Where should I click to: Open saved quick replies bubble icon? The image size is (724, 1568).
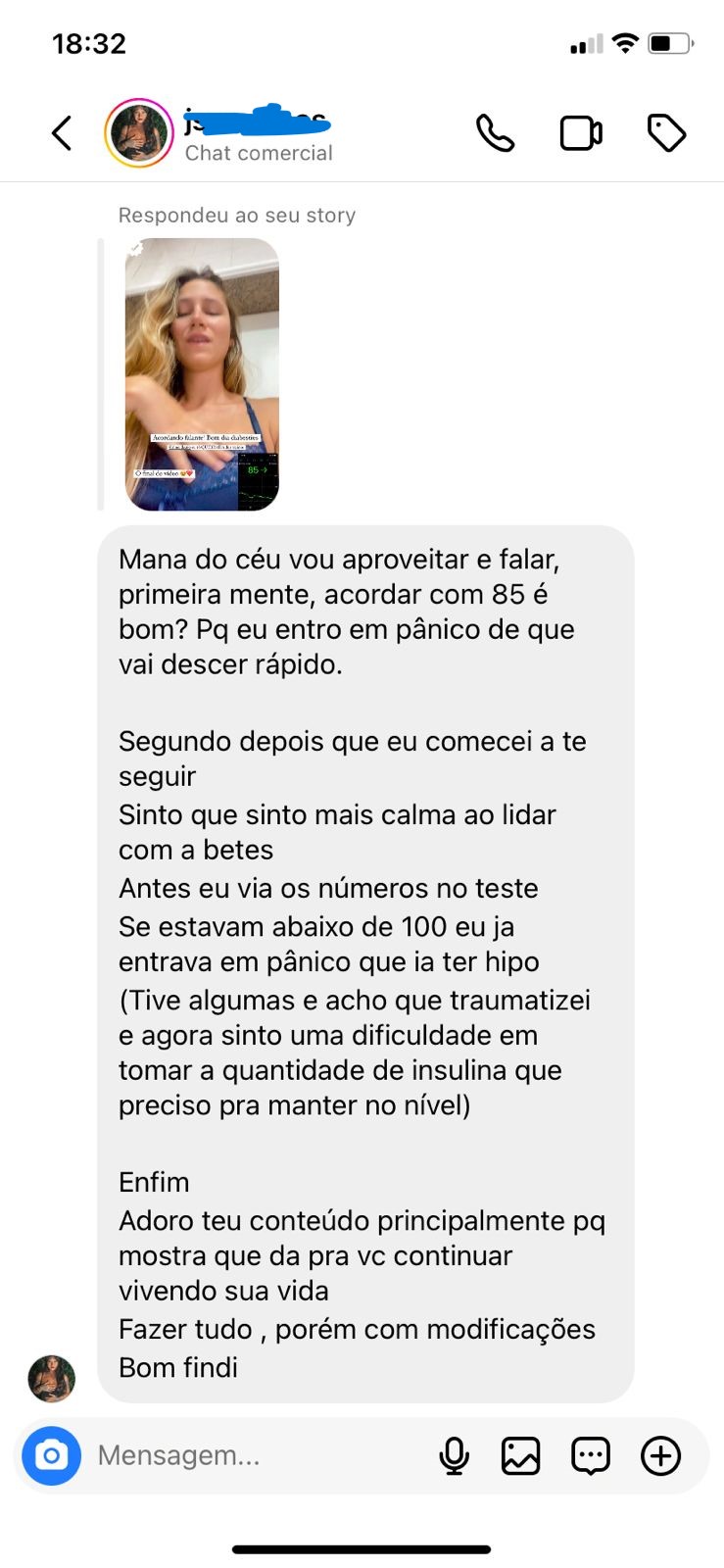[591, 1455]
